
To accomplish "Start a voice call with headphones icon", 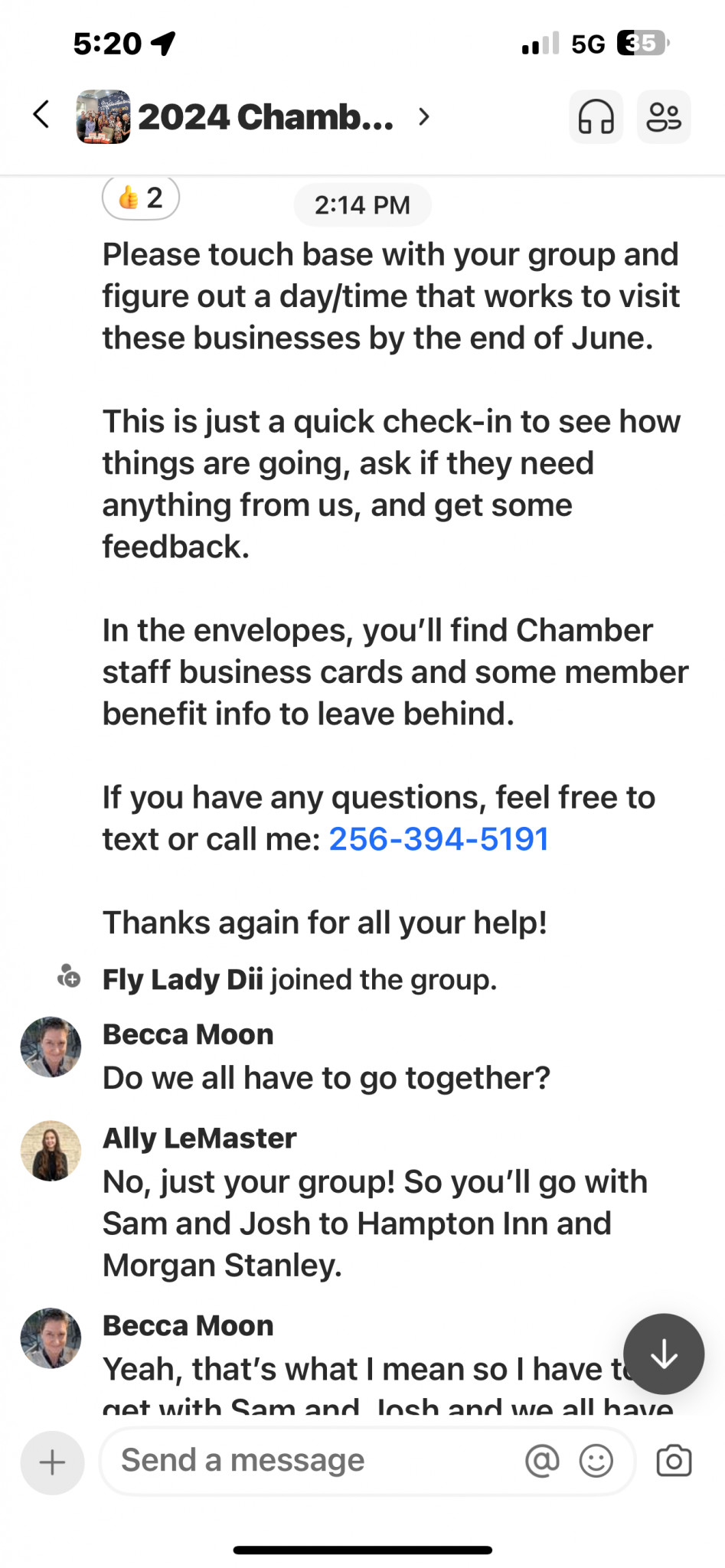I will click(596, 117).
